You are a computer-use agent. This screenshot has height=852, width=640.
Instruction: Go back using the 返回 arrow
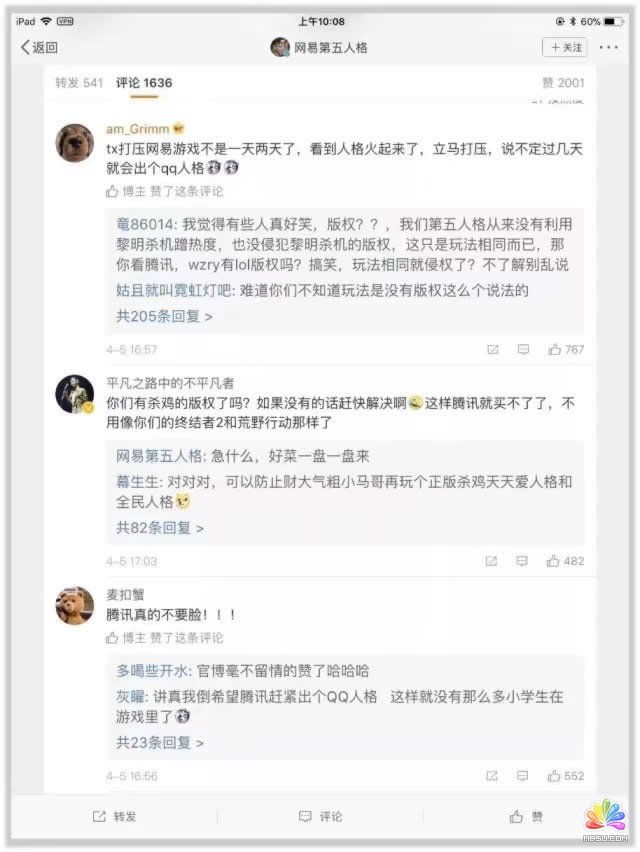40,47
